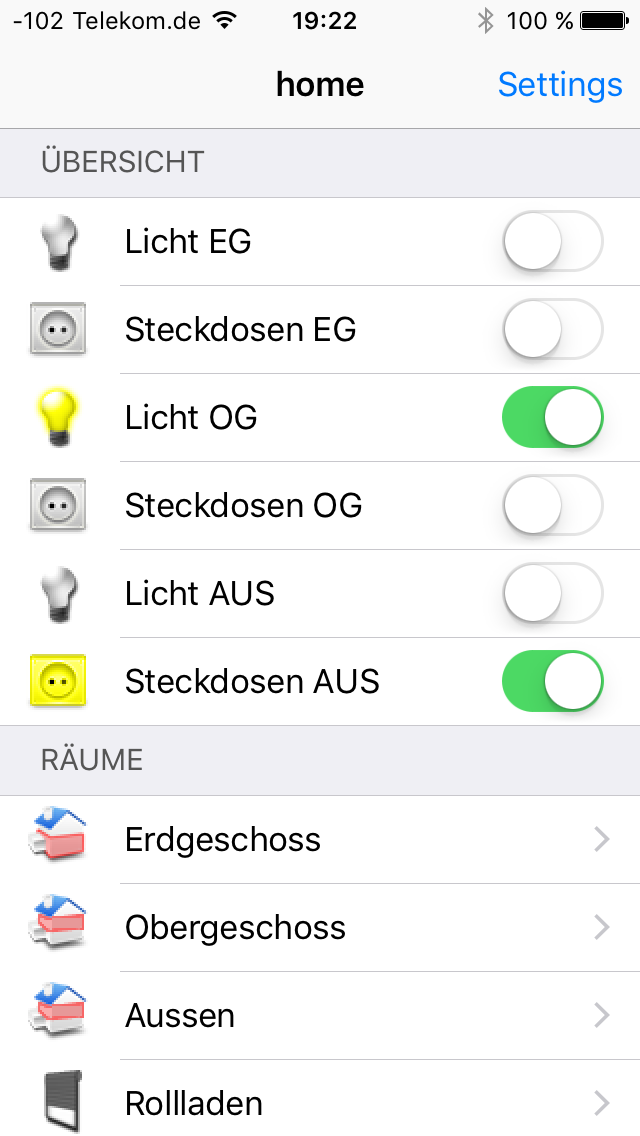
Task: Turn on the Licht EG switch
Action: point(552,242)
